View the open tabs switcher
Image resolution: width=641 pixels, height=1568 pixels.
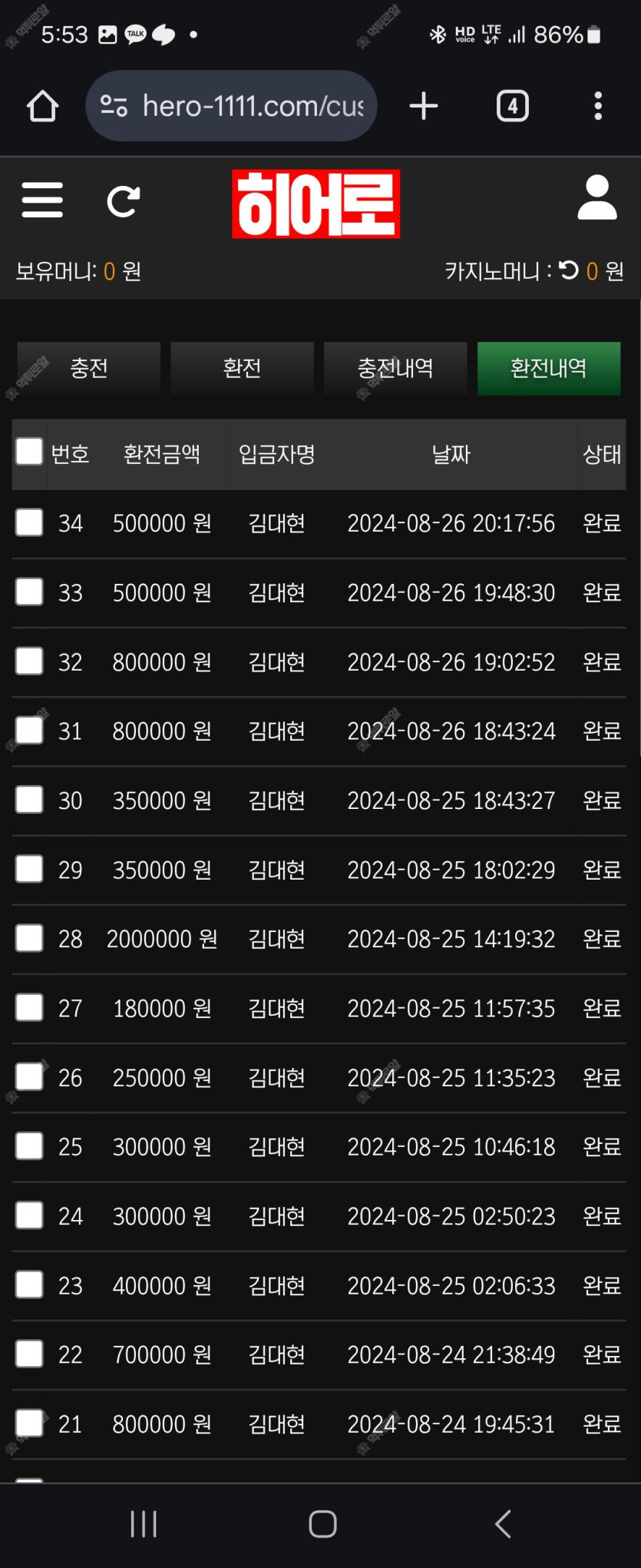(512, 106)
